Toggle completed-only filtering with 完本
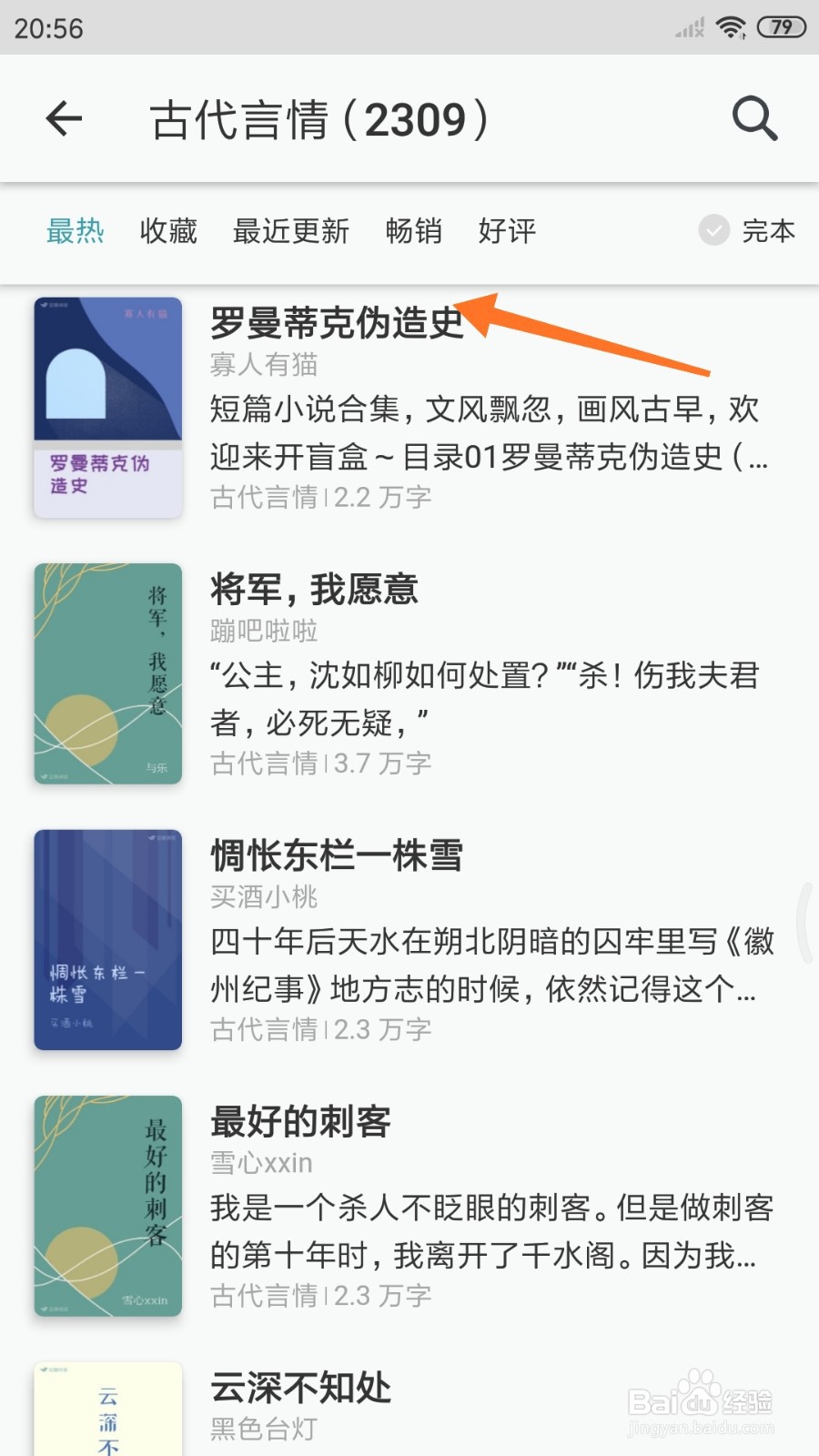This screenshot has width=819, height=1456. (x=769, y=231)
